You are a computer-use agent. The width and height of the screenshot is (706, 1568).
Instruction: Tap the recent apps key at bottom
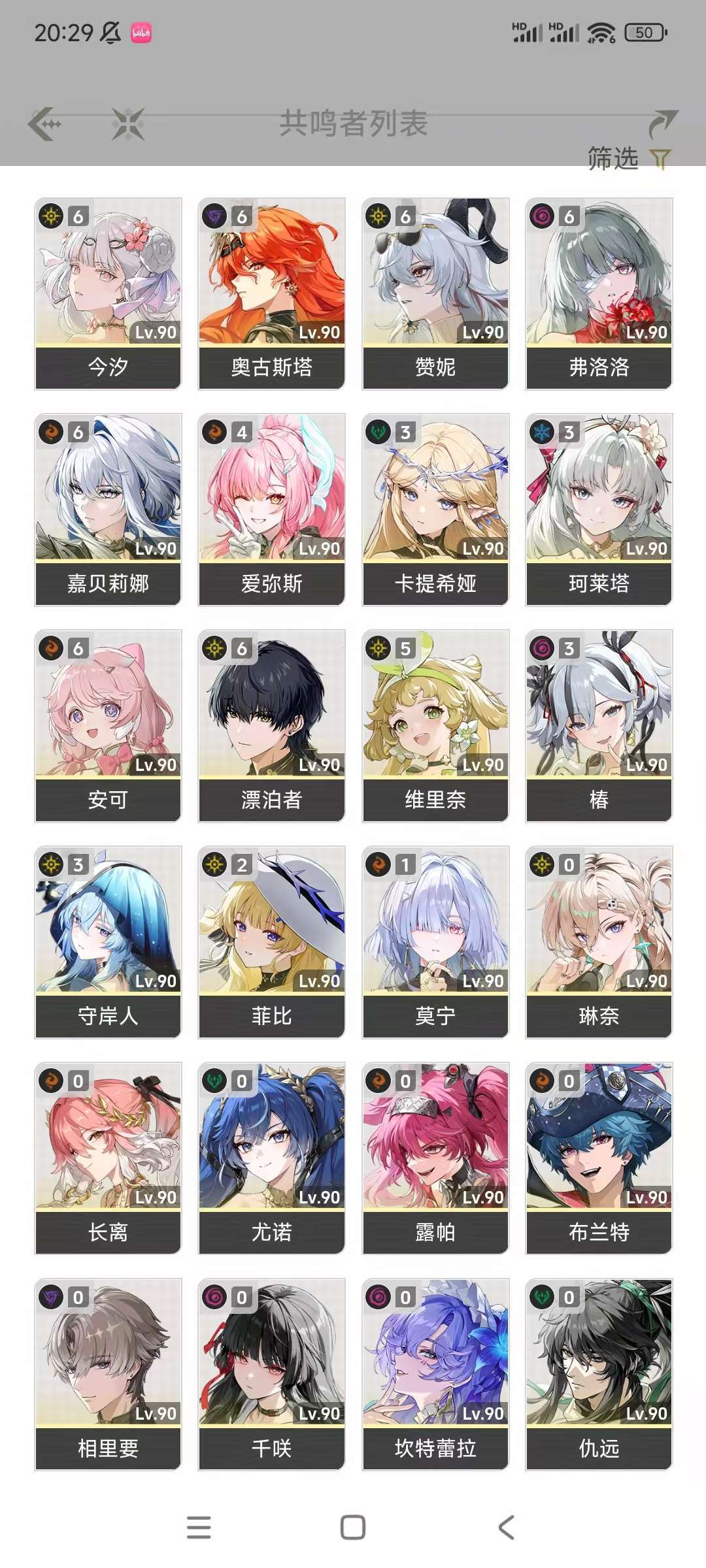point(199,1524)
